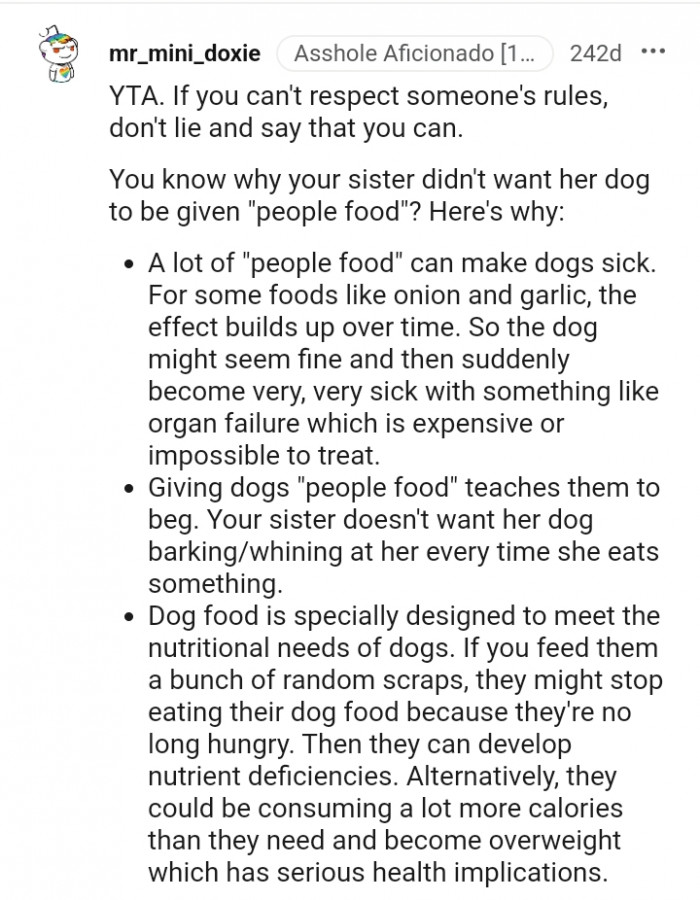Screen dimensions: 700x900
Task: Open the mr_mini_doxie username profile
Action: point(185,53)
